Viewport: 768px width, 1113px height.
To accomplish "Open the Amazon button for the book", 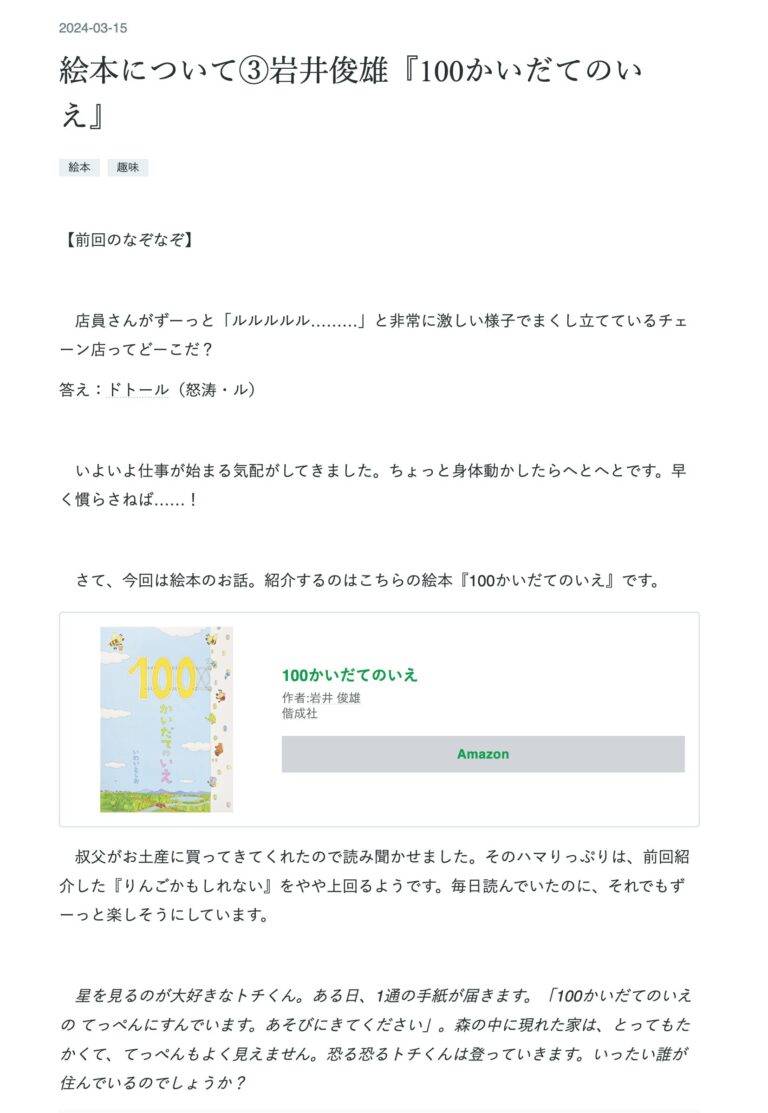I will click(483, 754).
